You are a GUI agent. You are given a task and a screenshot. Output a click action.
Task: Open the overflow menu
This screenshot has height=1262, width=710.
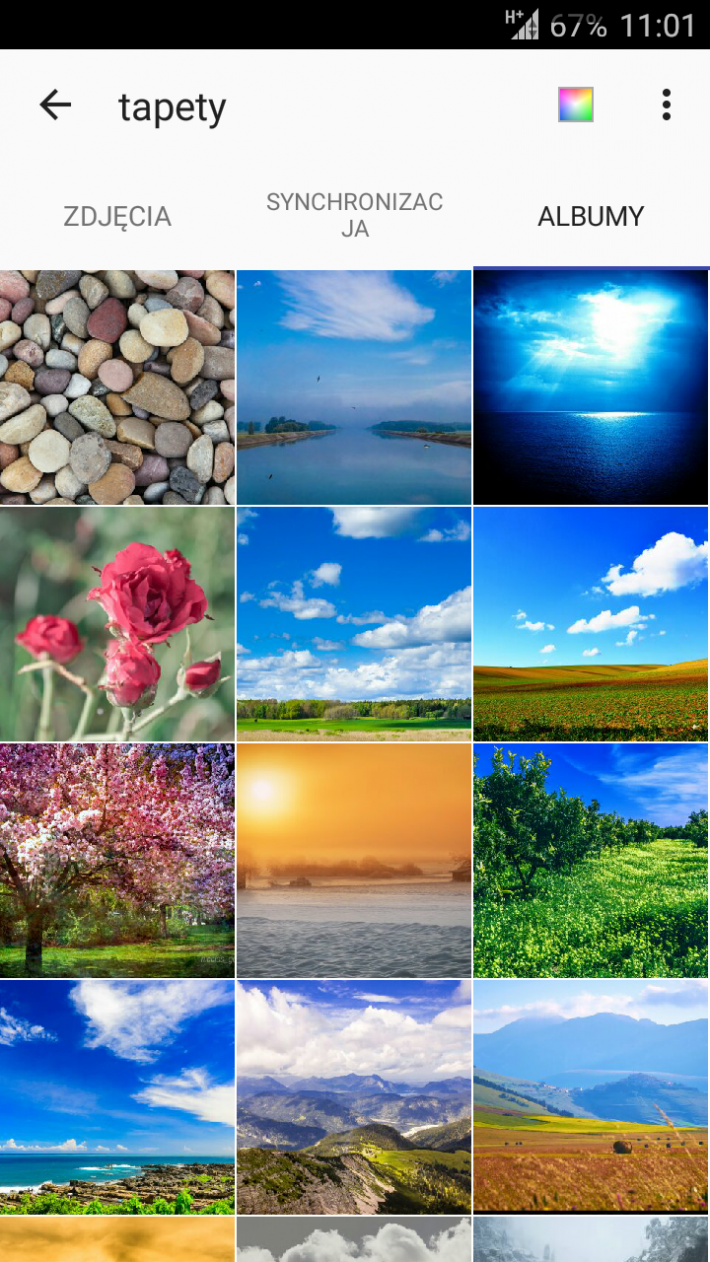pos(666,105)
